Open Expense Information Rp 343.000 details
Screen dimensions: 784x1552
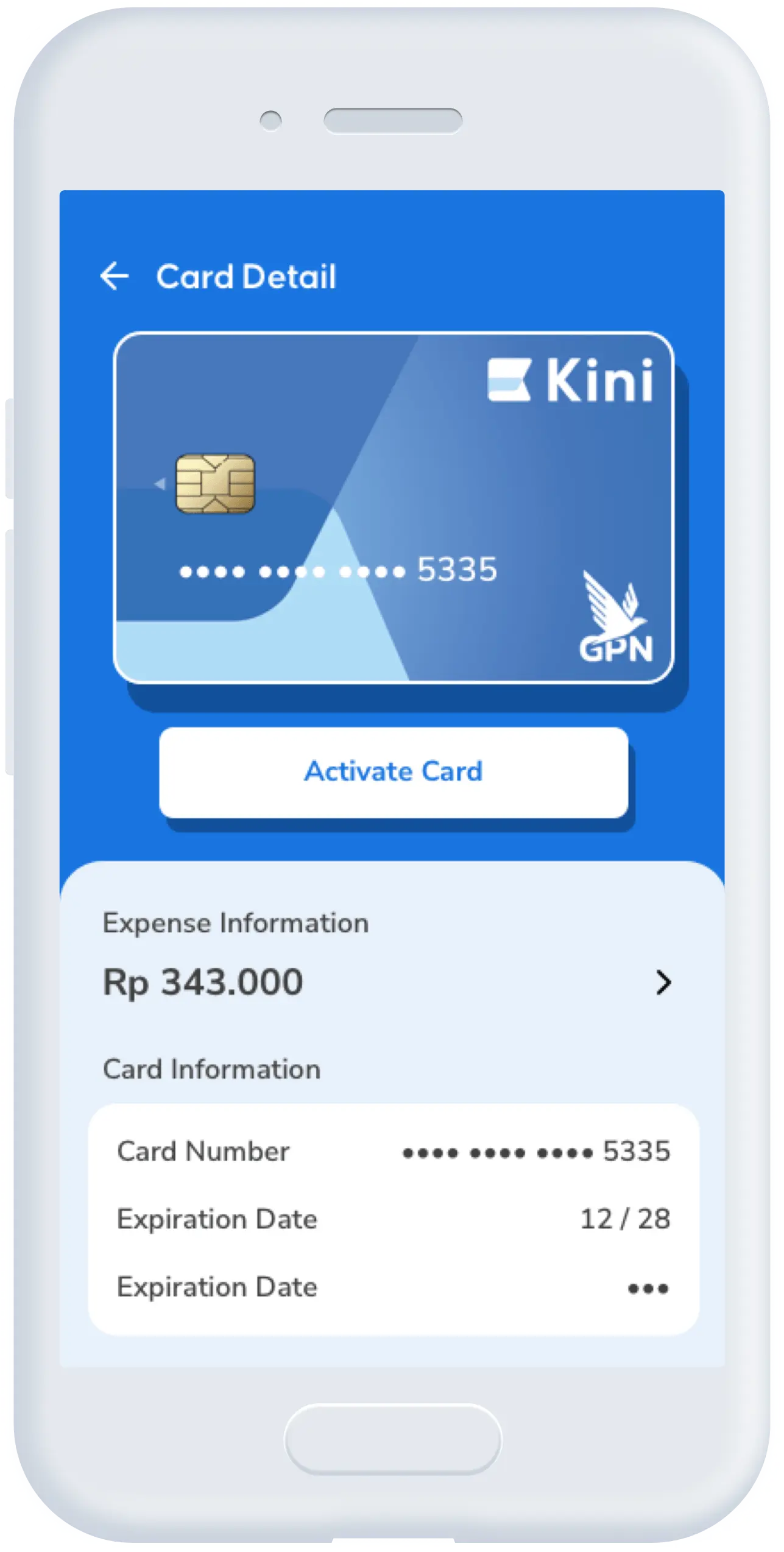point(663,982)
